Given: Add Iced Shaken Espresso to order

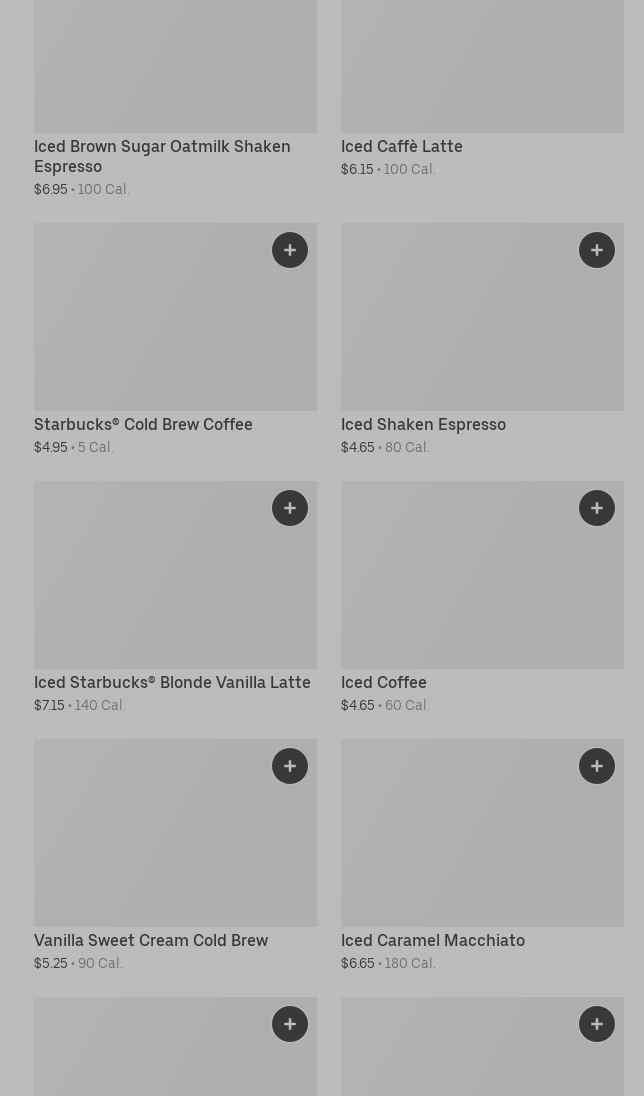Looking at the screenshot, I should click(597, 250).
